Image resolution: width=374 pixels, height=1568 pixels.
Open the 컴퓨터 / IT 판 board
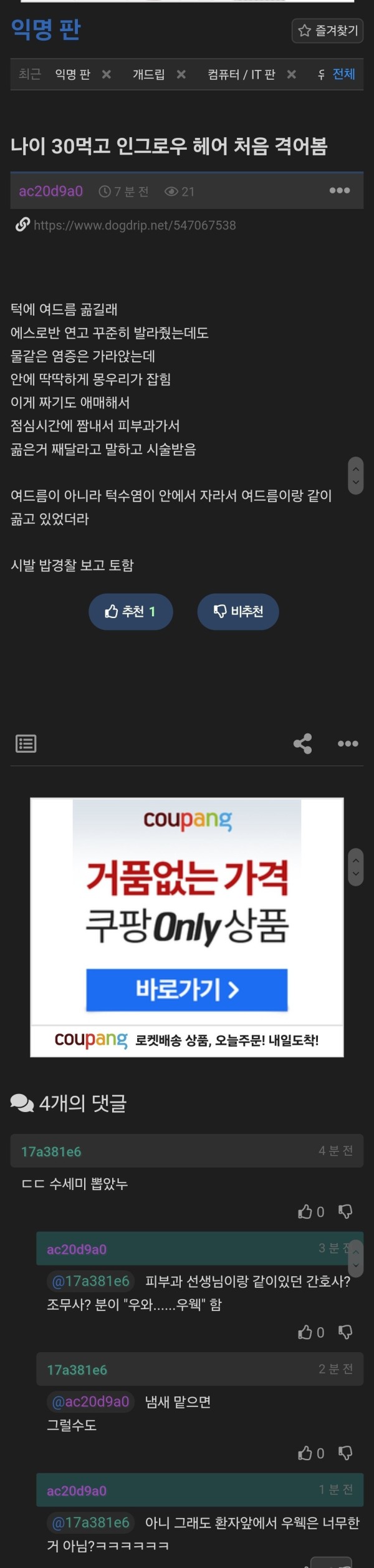click(x=241, y=74)
